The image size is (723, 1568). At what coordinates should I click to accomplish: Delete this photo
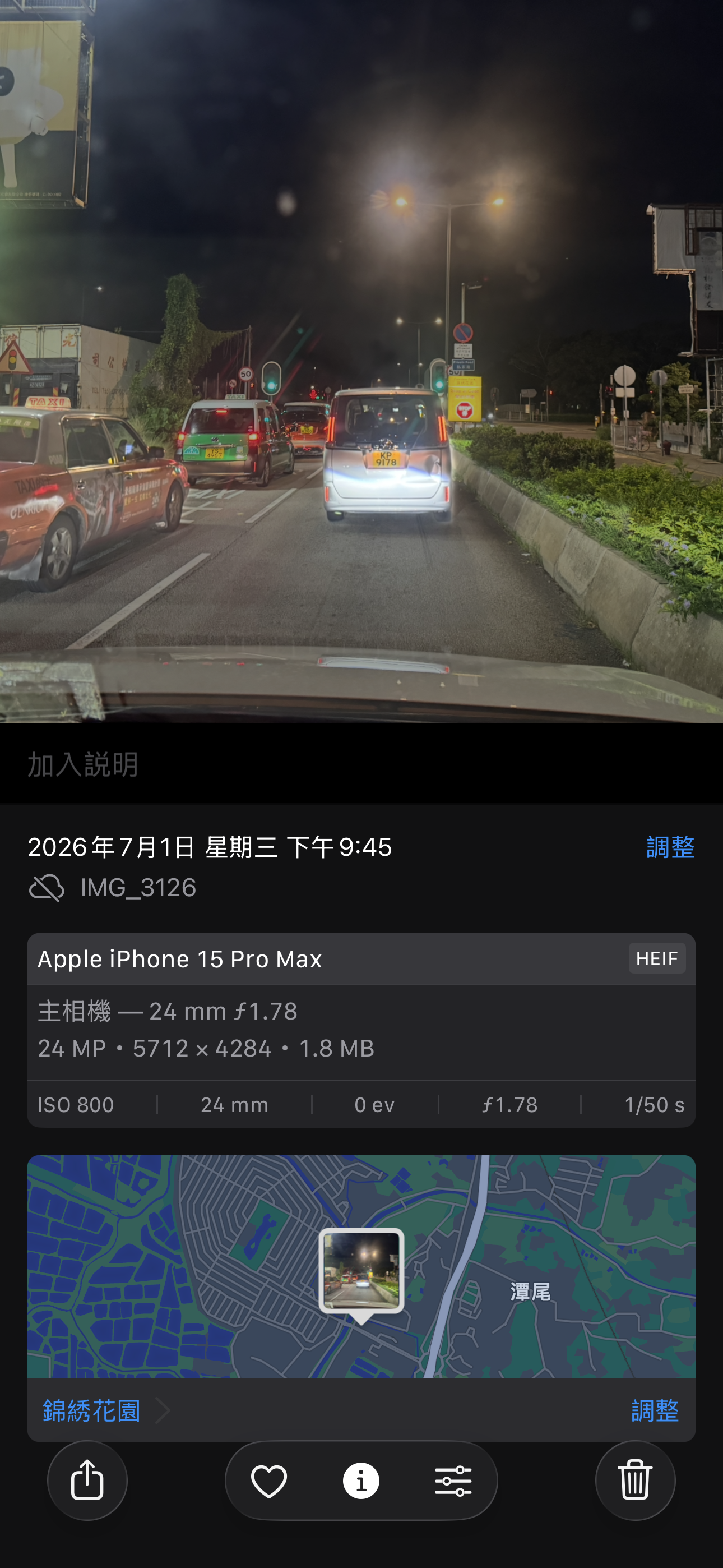[636, 1481]
